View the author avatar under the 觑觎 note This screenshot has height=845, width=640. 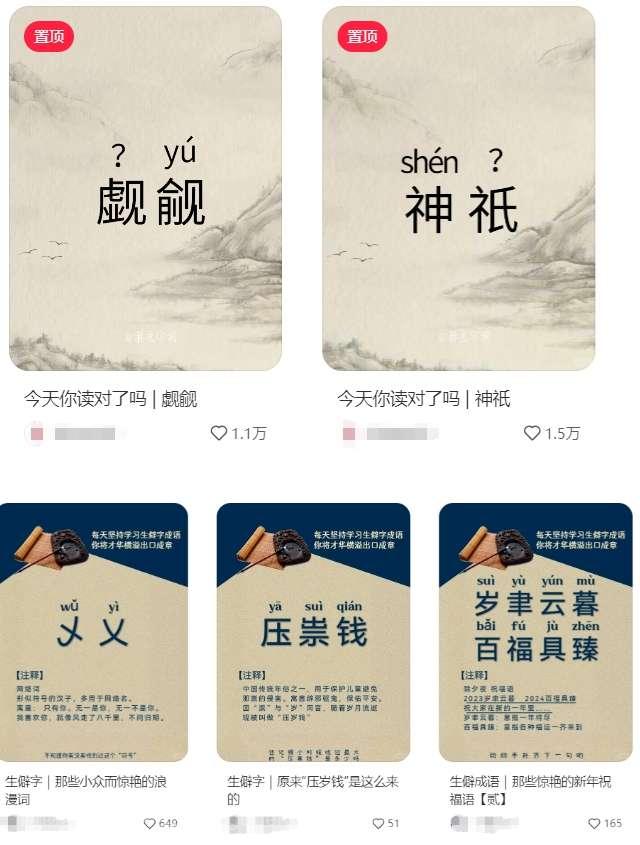click(37, 433)
